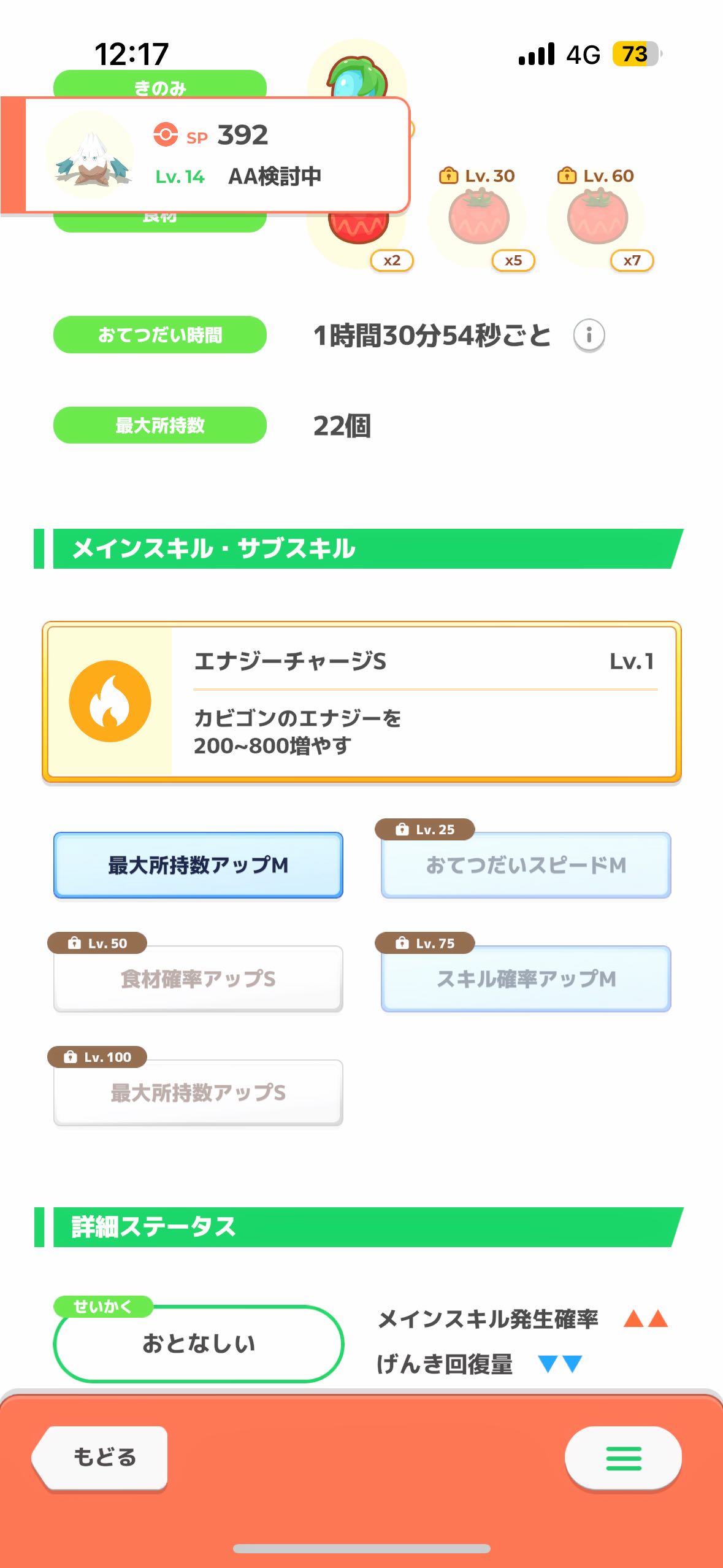
Task: Select the locked おてつだいスピードM sub skill
Action: coord(526,865)
